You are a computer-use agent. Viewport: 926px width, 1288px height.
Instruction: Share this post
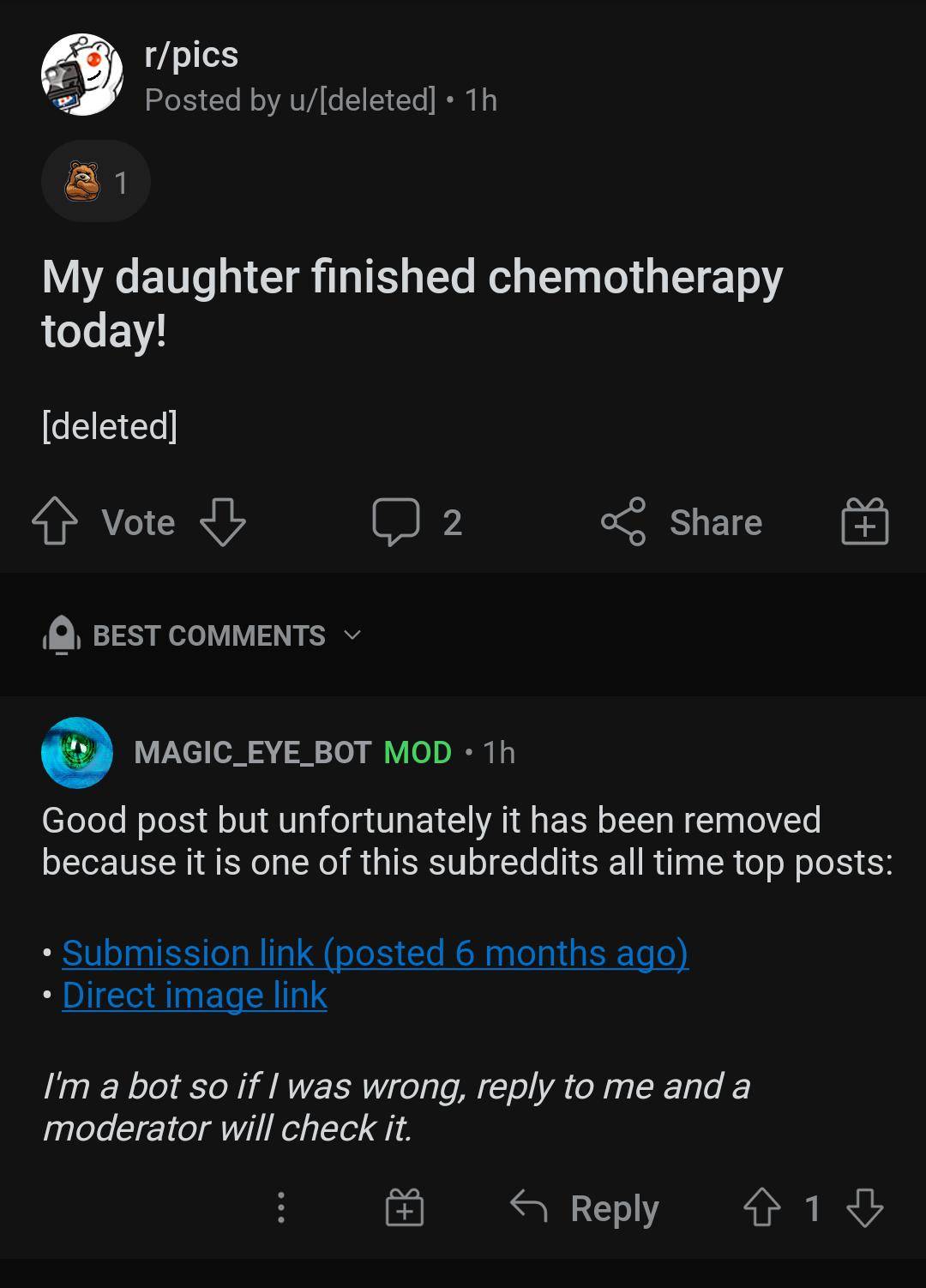coord(682,521)
